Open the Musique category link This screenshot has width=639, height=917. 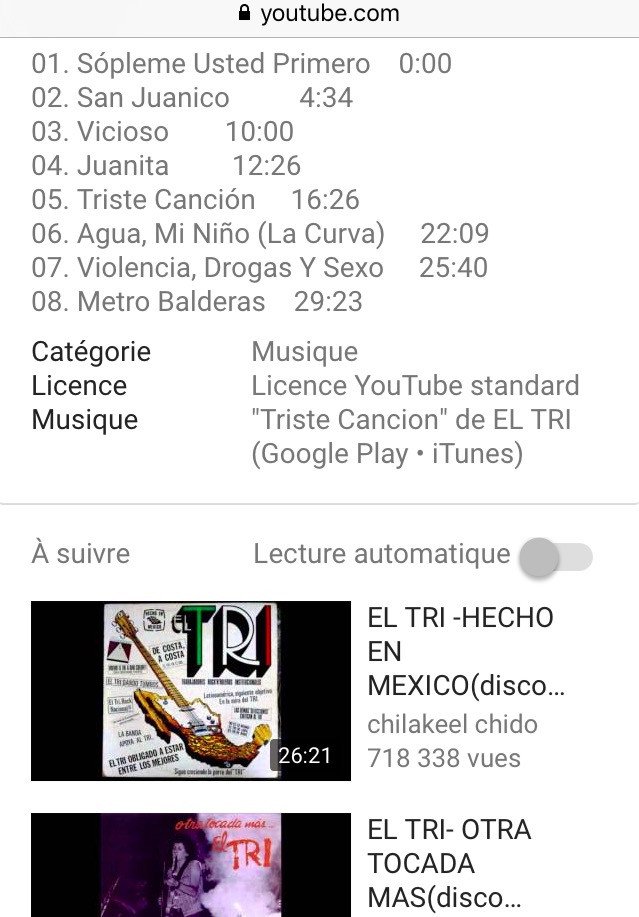coord(304,352)
